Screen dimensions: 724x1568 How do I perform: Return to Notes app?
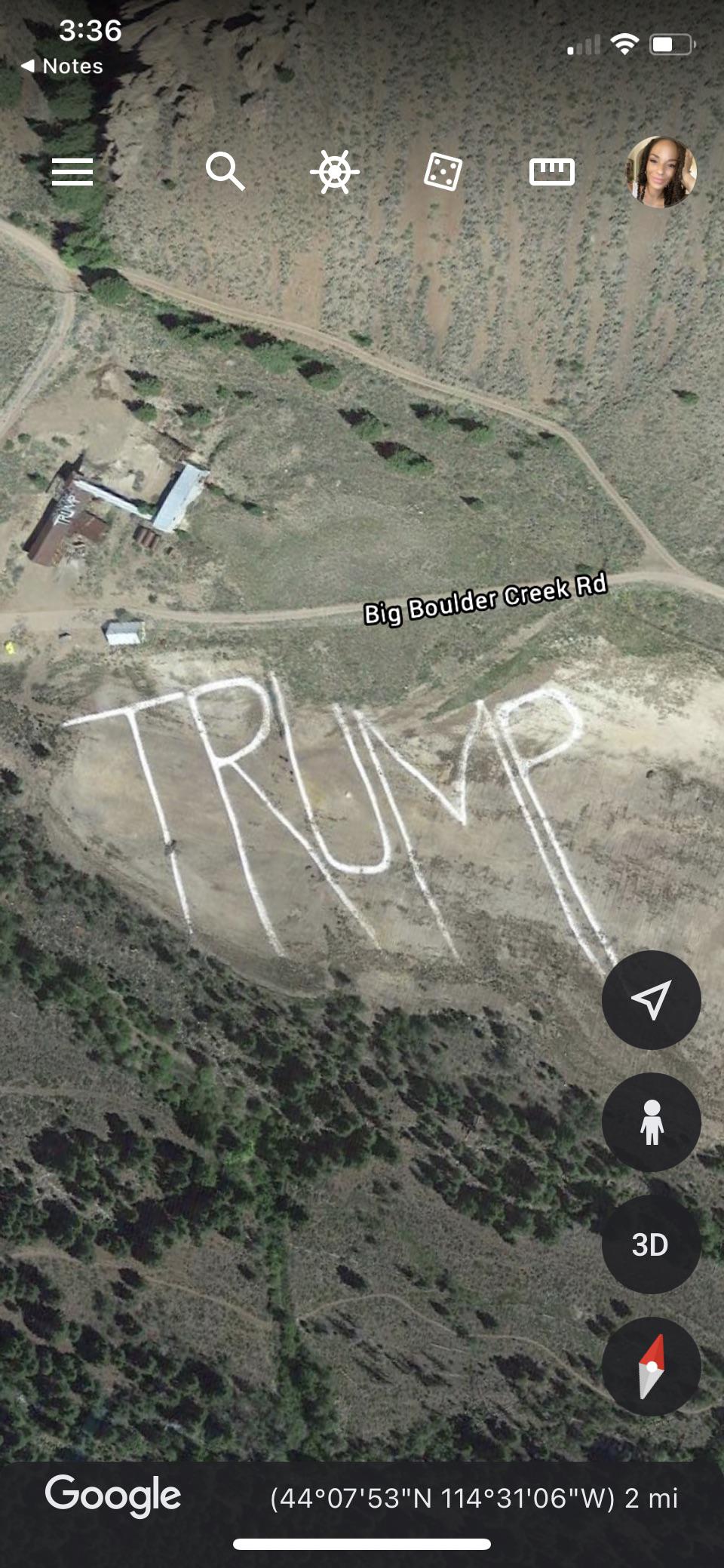[x=62, y=66]
